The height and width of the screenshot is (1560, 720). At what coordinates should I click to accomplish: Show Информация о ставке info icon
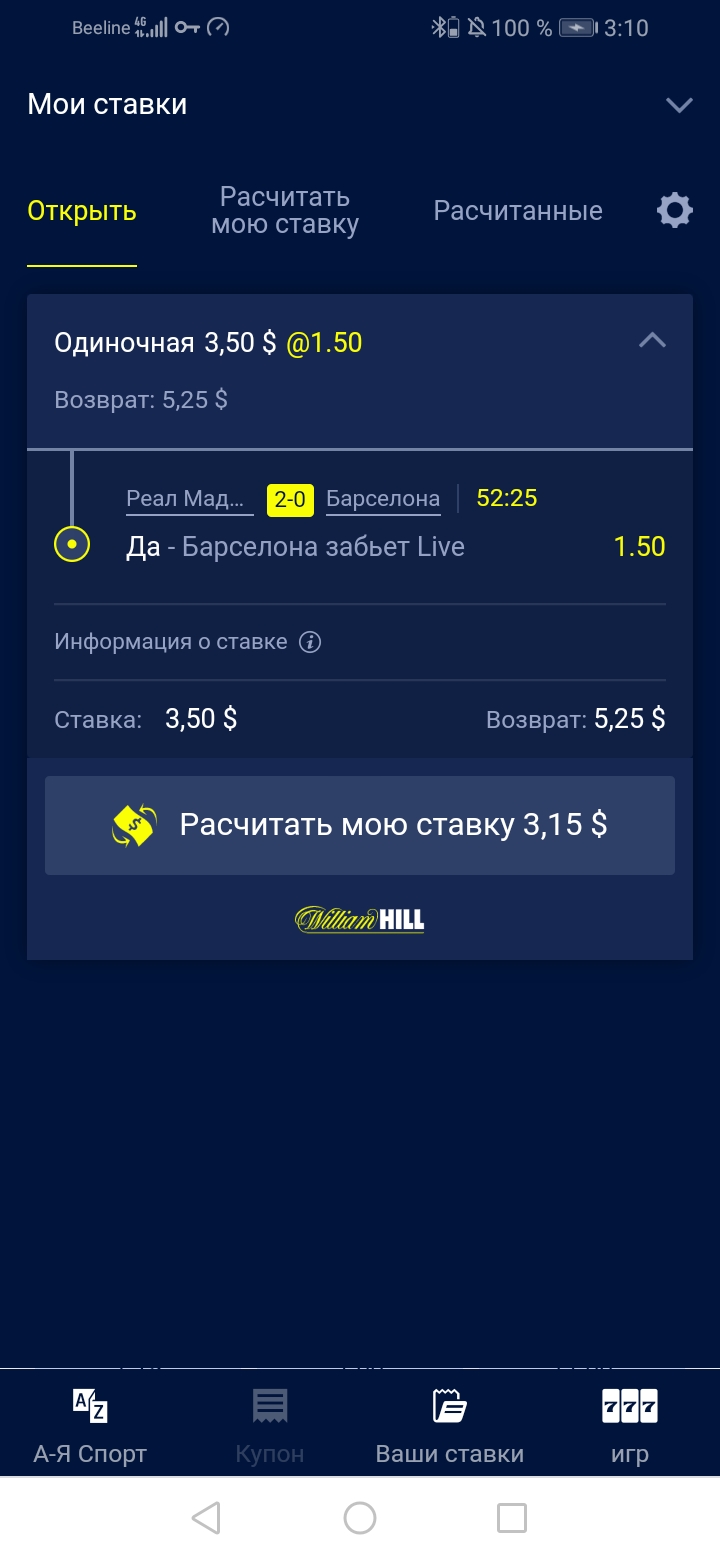pyautogui.click(x=310, y=642)
